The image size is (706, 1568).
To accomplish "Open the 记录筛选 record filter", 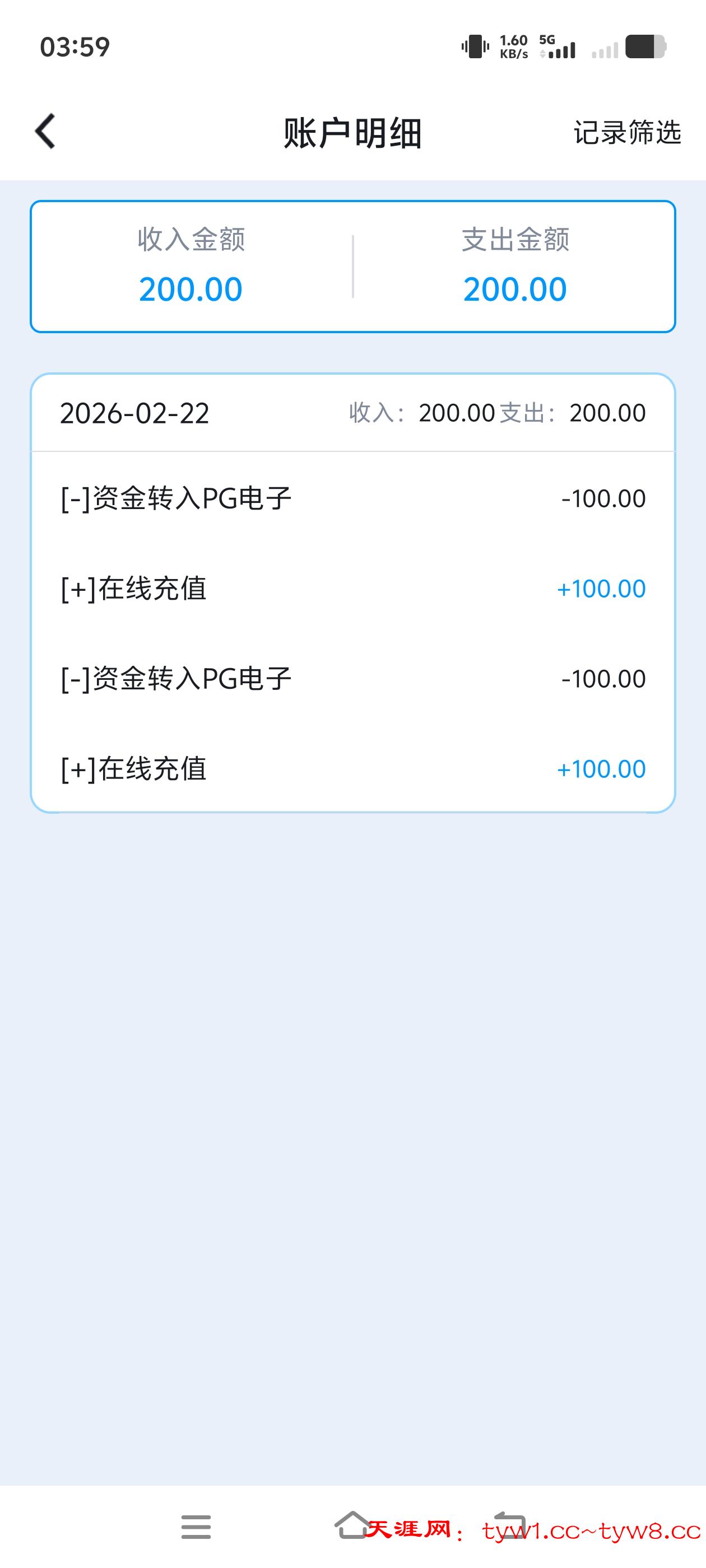I will click(x=627, y=133).
